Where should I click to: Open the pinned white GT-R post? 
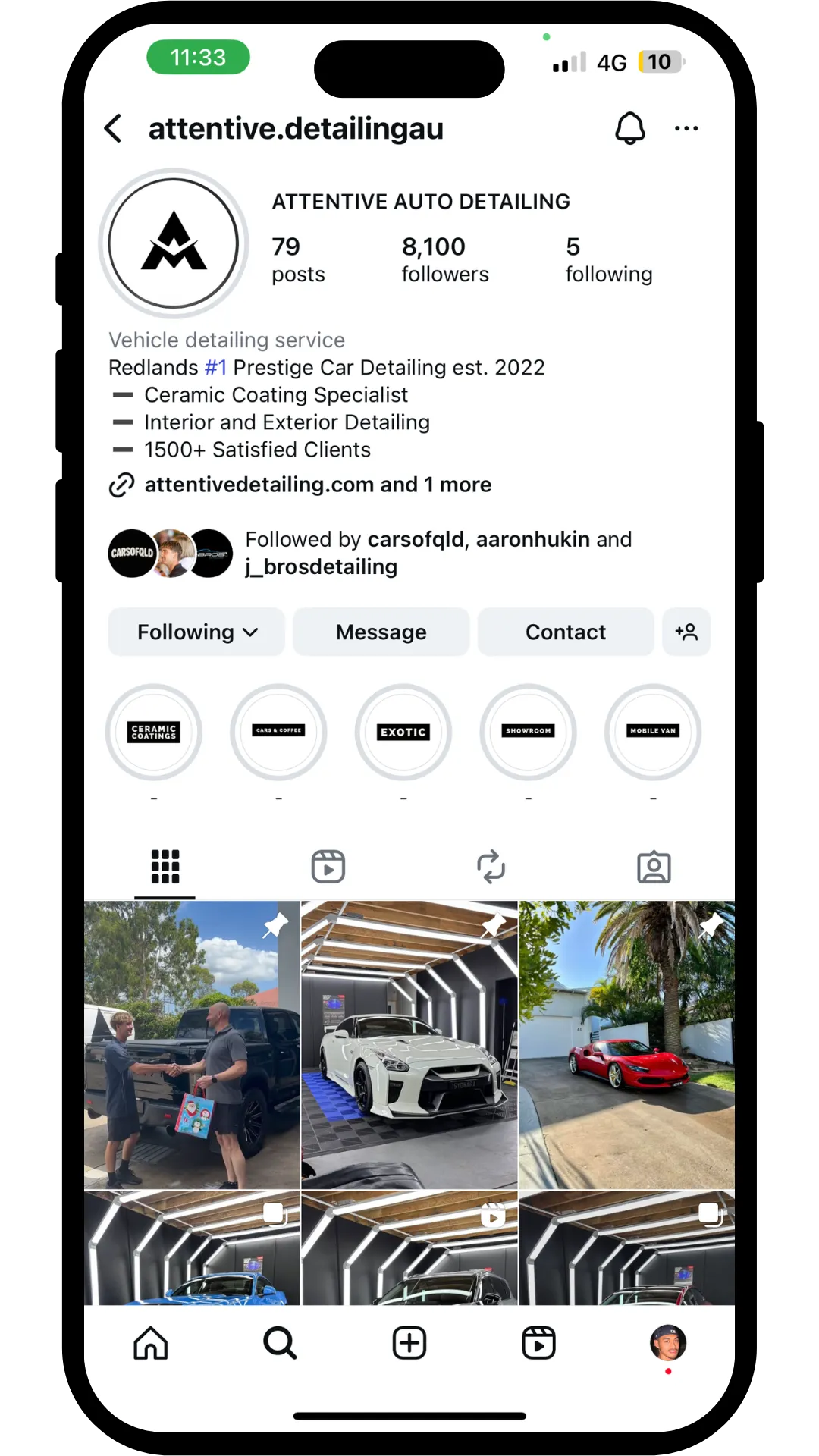(x=409, y=1045)
